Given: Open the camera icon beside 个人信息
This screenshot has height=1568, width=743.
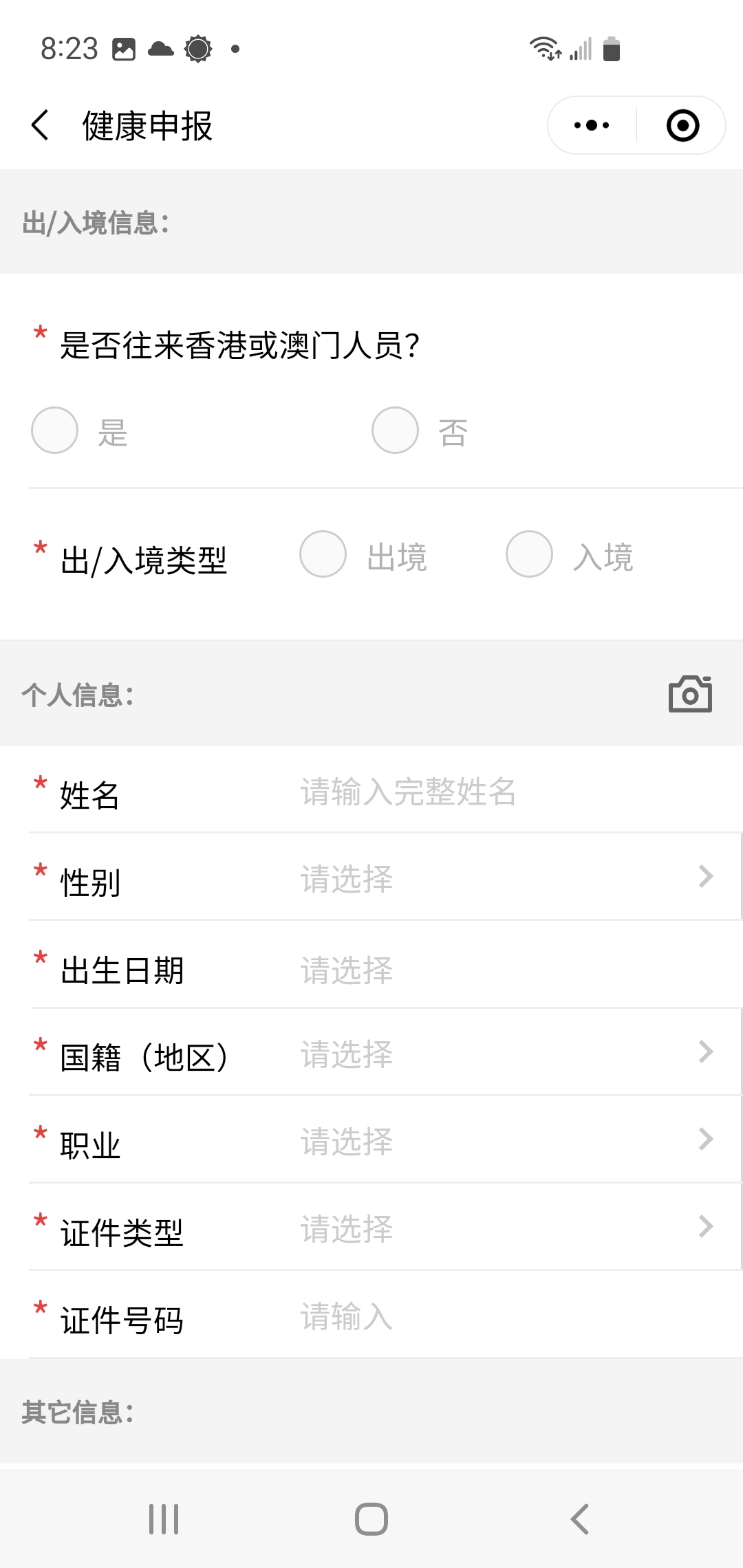Looking at the screenshot, I should (x=690, y=694).
